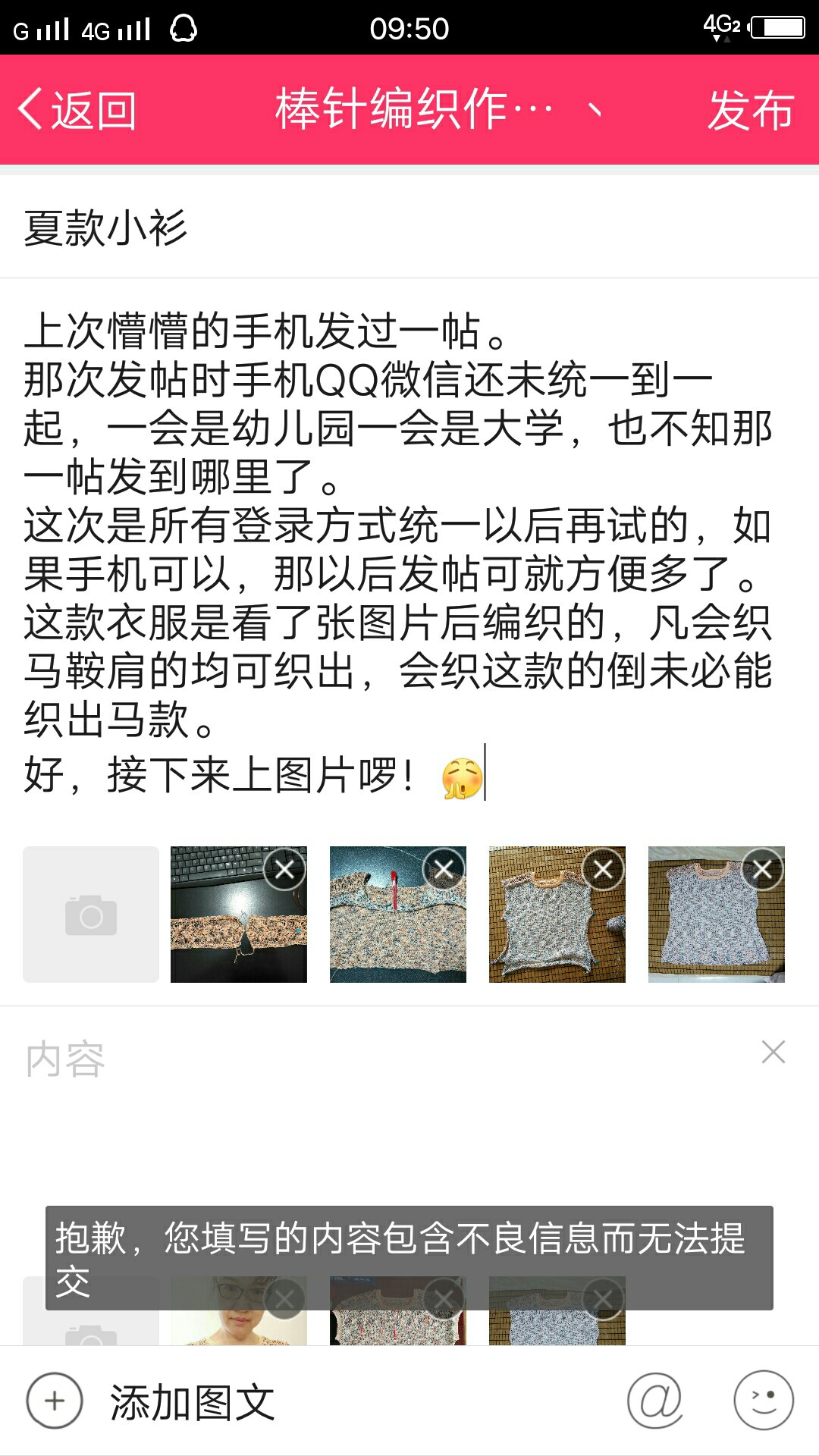Tap the camera placeholder to add photo
The image size is (819, 1456).
[91, 915]
